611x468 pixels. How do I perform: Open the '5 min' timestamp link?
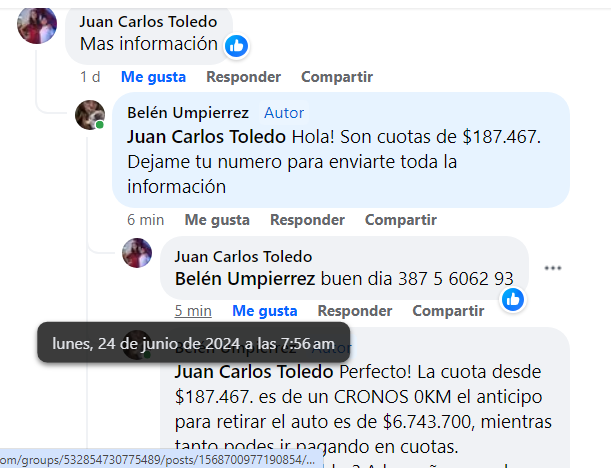(193, 311)
